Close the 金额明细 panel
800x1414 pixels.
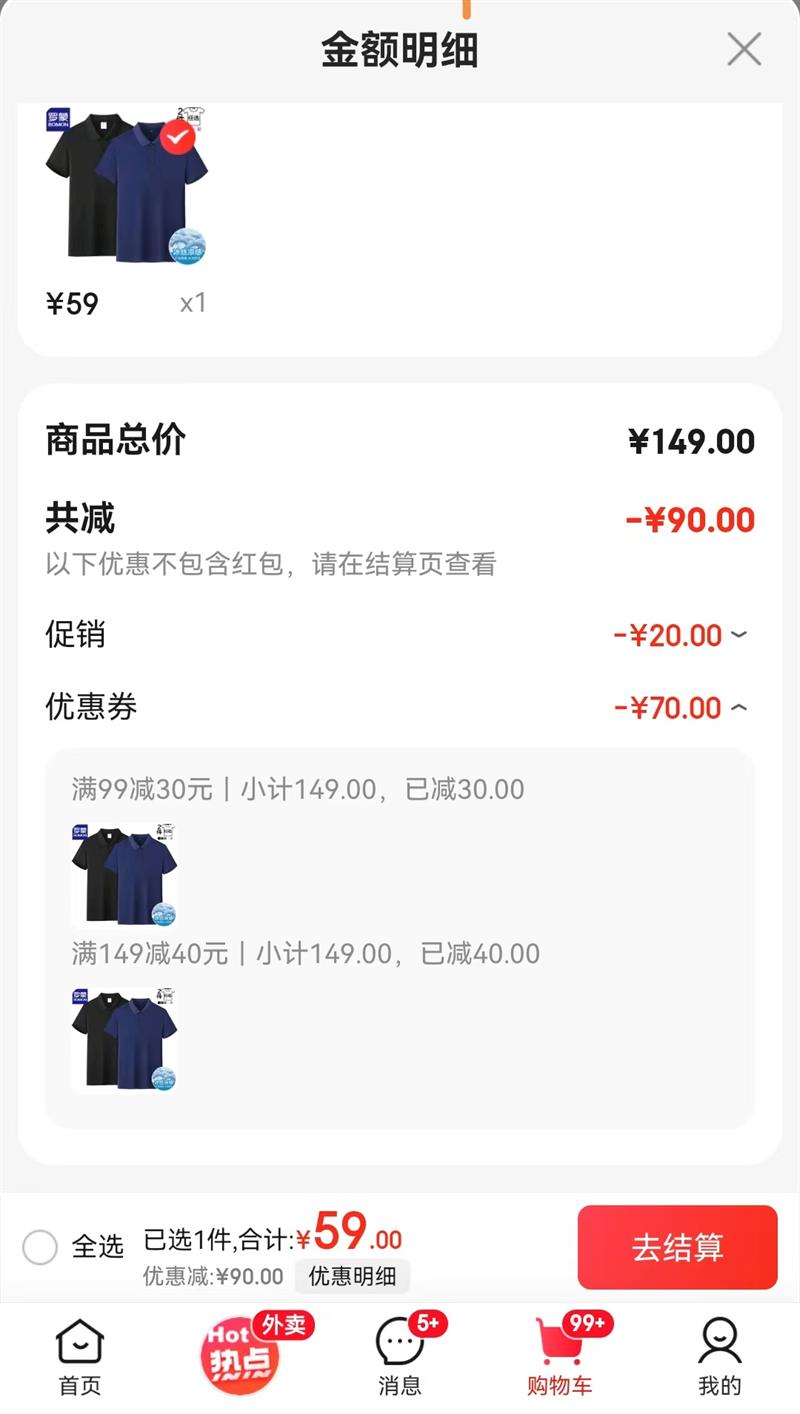pos(744,49)
